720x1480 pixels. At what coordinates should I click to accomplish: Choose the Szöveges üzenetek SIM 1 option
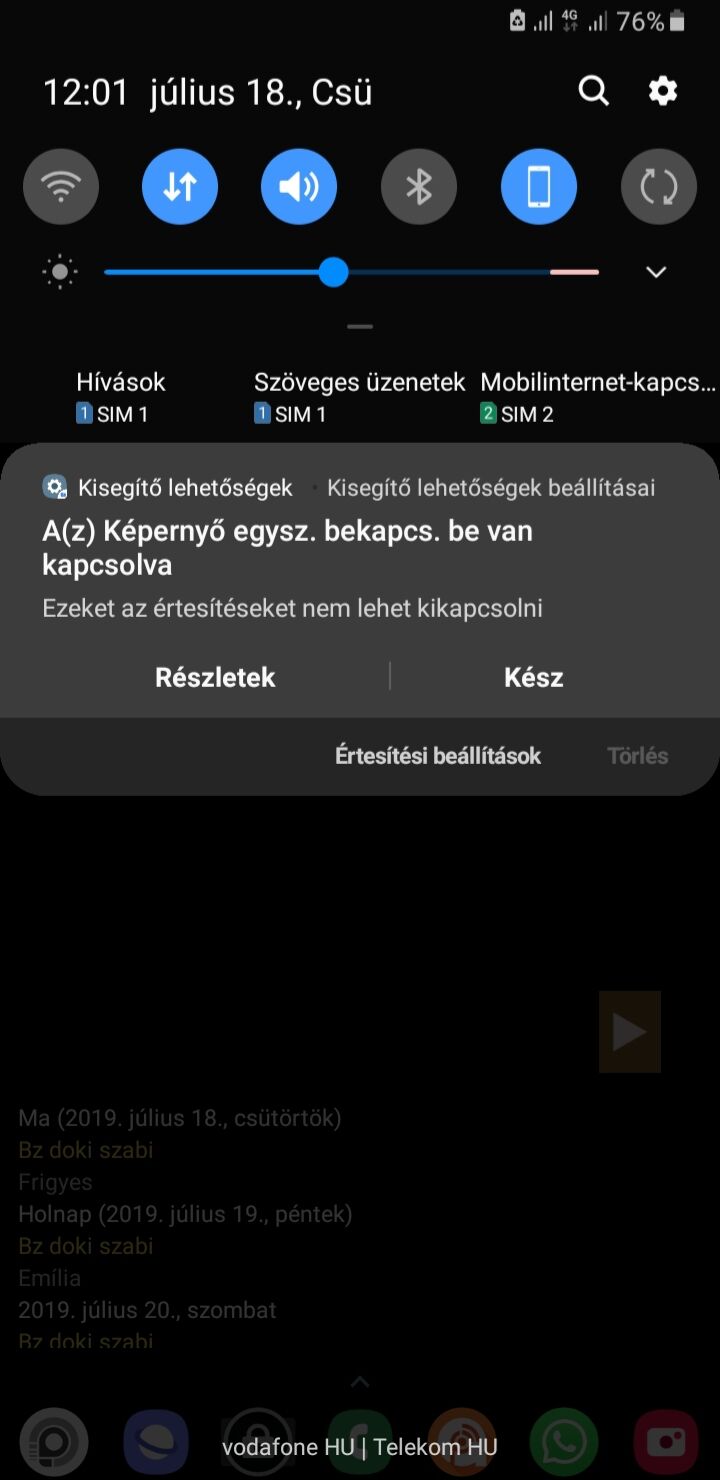click(x=360, y=397)
